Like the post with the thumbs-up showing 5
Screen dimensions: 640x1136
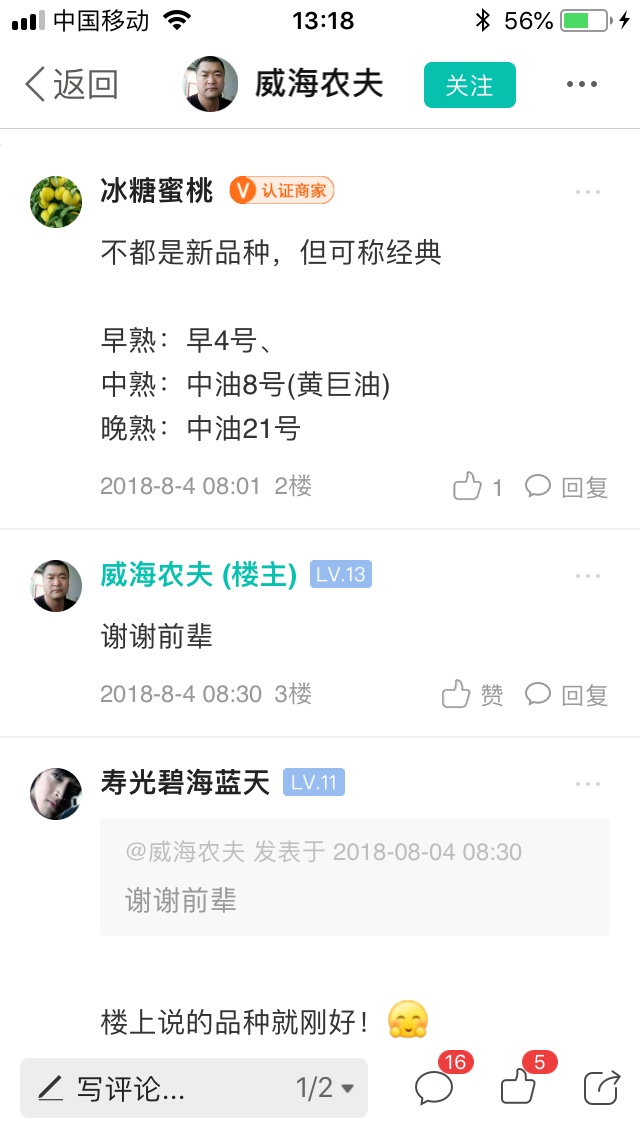point(519,1086)
